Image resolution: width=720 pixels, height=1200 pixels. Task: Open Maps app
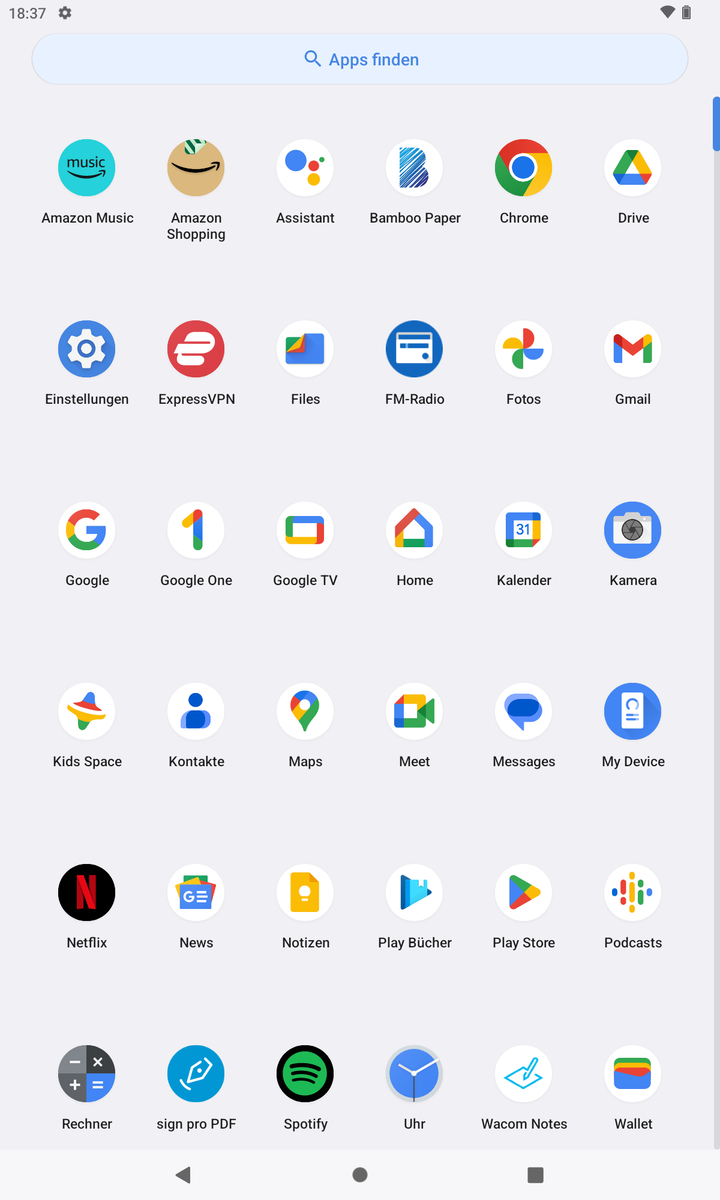click(x=305, y=711)
